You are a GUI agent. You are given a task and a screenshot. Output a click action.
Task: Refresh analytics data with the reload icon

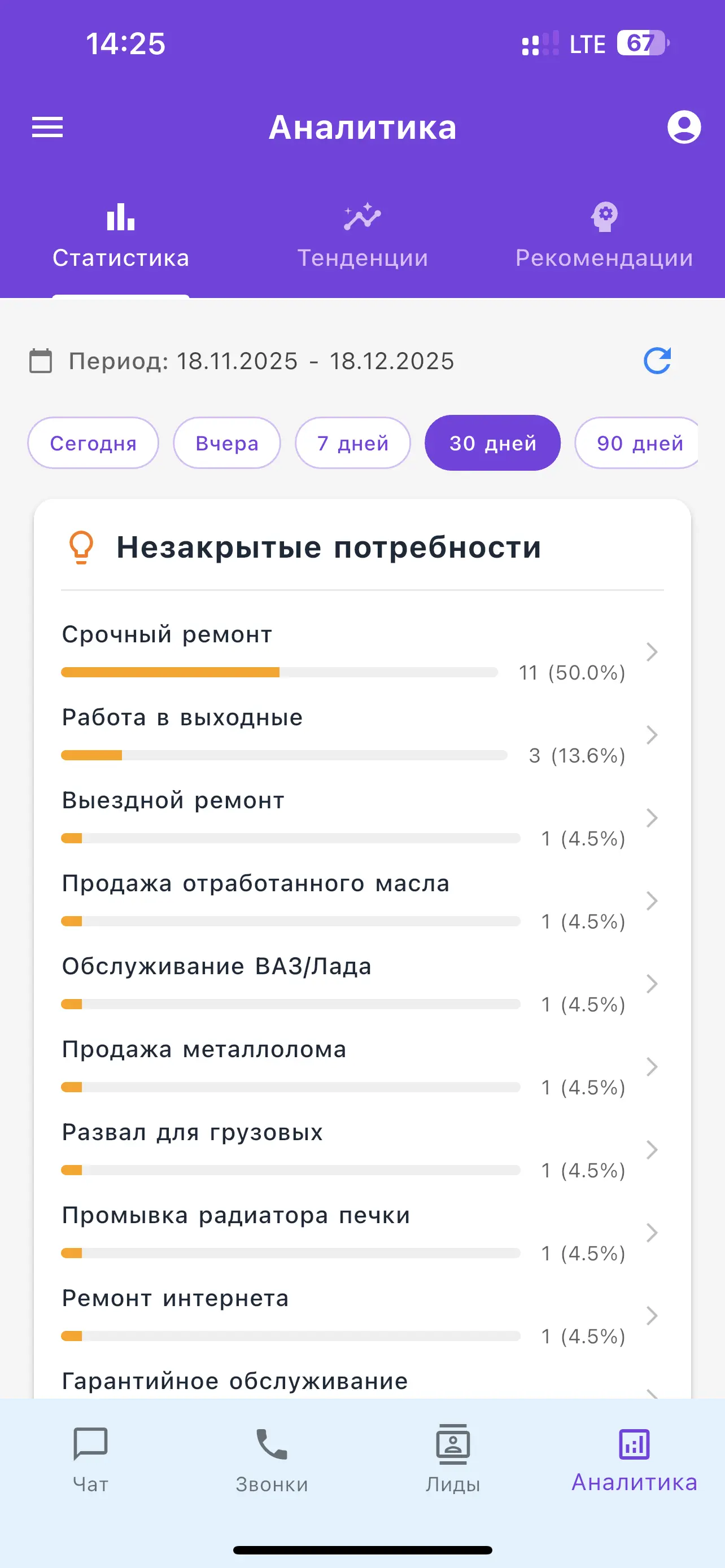click(x=657, y=360)
